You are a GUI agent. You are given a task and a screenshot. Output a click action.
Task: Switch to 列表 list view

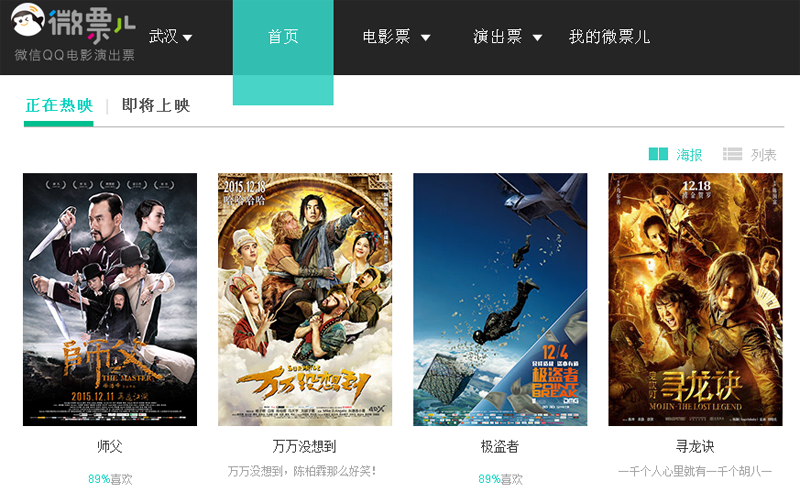coord(750,155)
